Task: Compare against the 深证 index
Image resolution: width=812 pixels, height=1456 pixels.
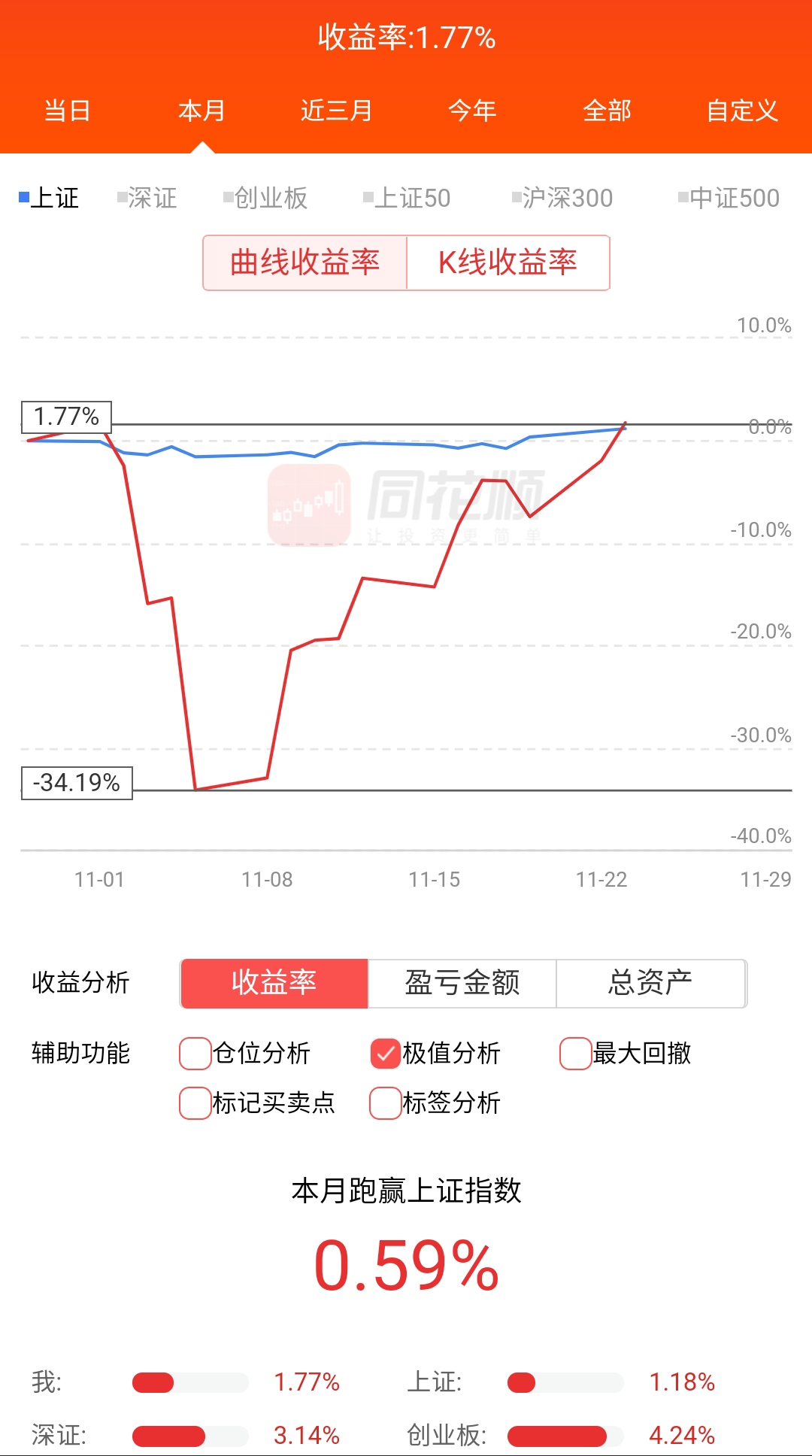Action: click(147, 199)
